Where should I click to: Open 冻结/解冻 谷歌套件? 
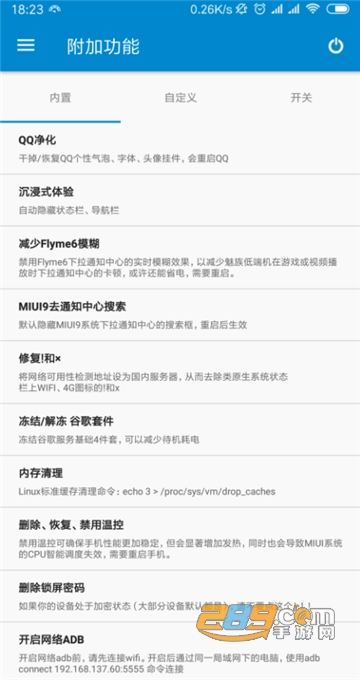[x=180, y=429]
